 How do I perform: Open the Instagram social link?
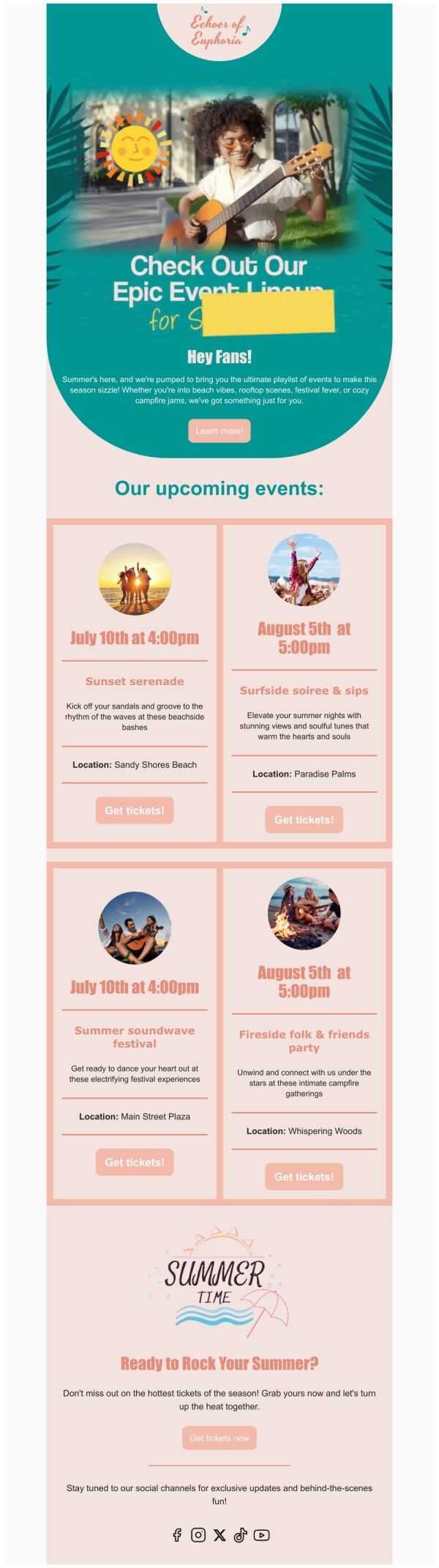pyautogui.click(x=198, y=1535)
